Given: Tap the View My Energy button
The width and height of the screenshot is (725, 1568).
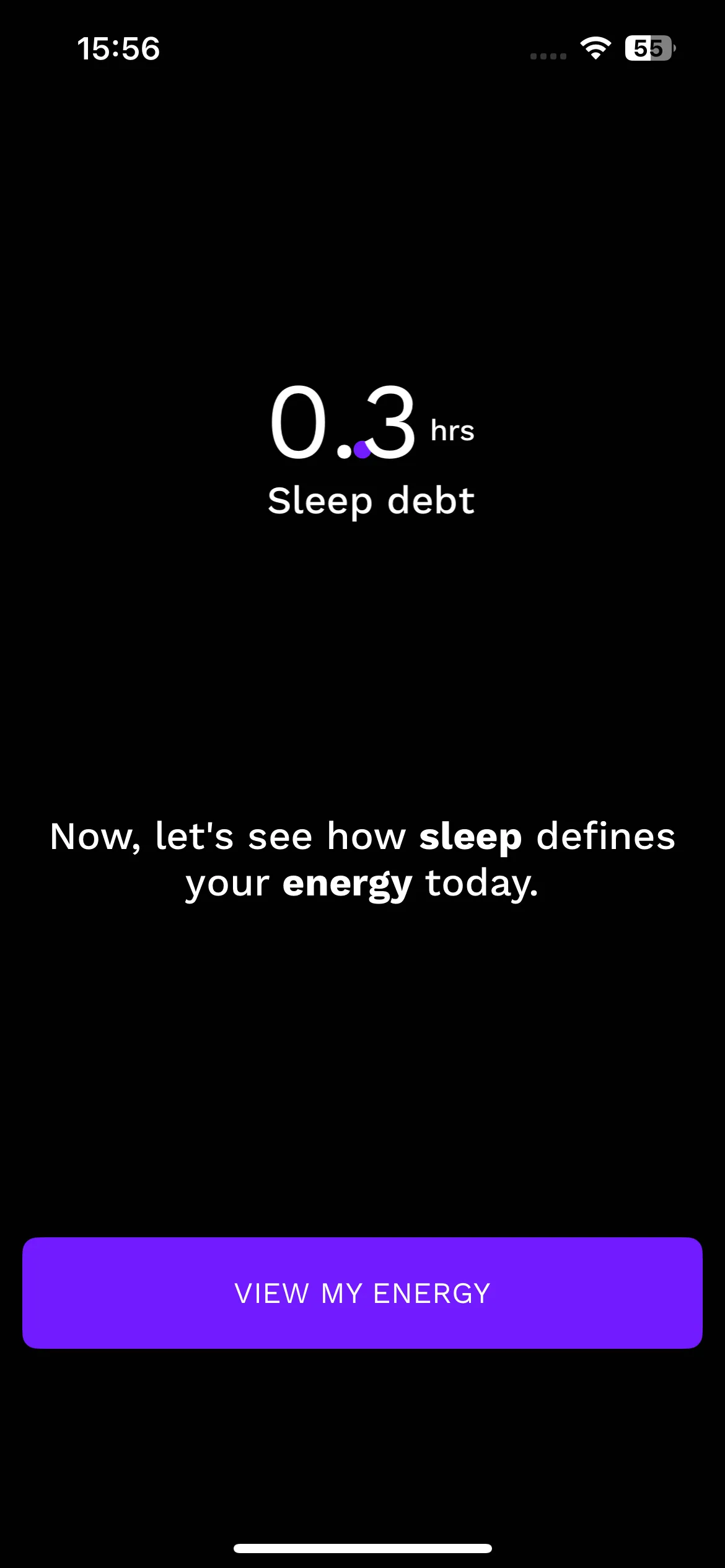Looking at the screenshot, I should [x=362, y=1293].
